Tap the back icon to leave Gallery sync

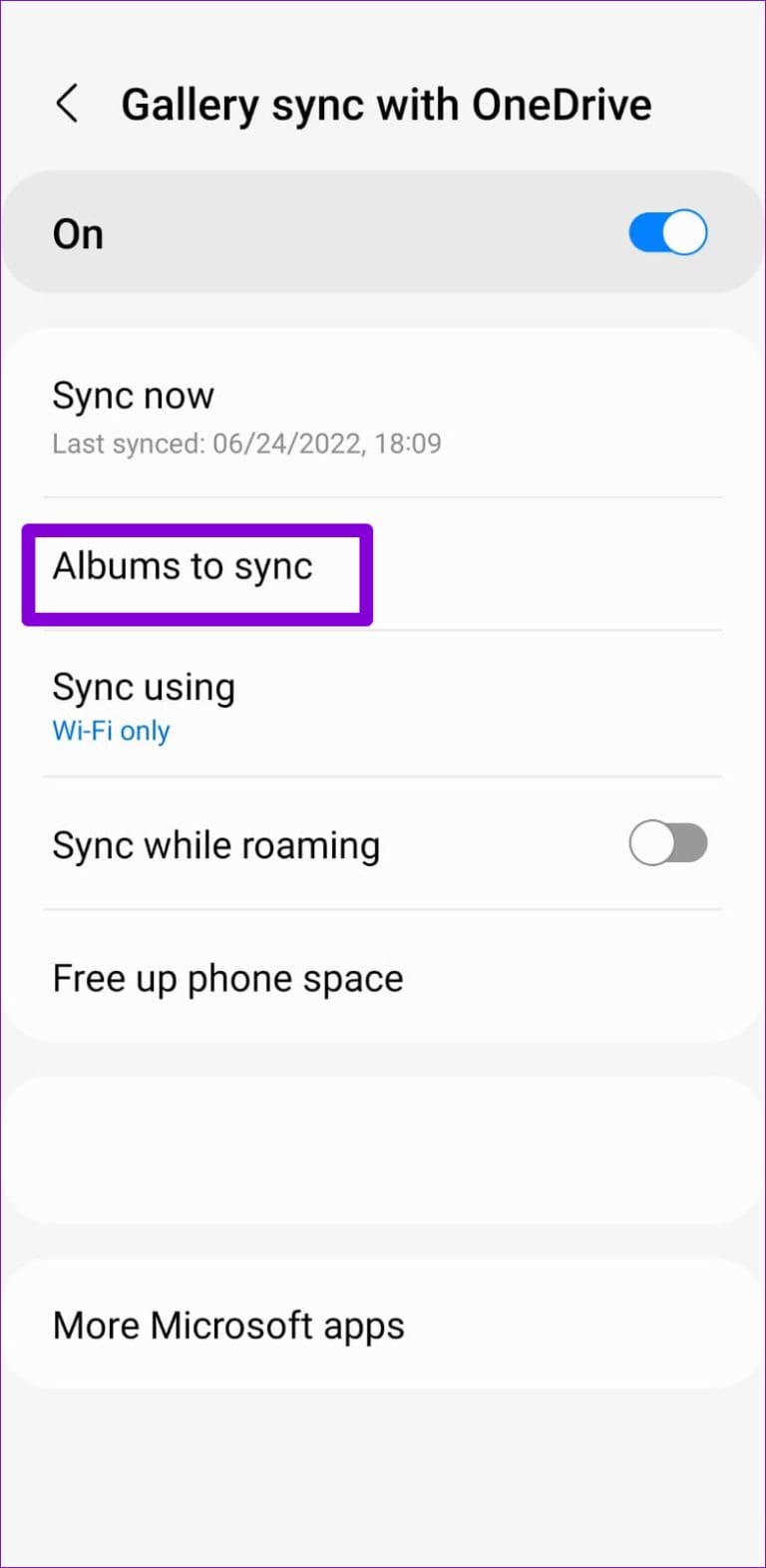point(67,103)
